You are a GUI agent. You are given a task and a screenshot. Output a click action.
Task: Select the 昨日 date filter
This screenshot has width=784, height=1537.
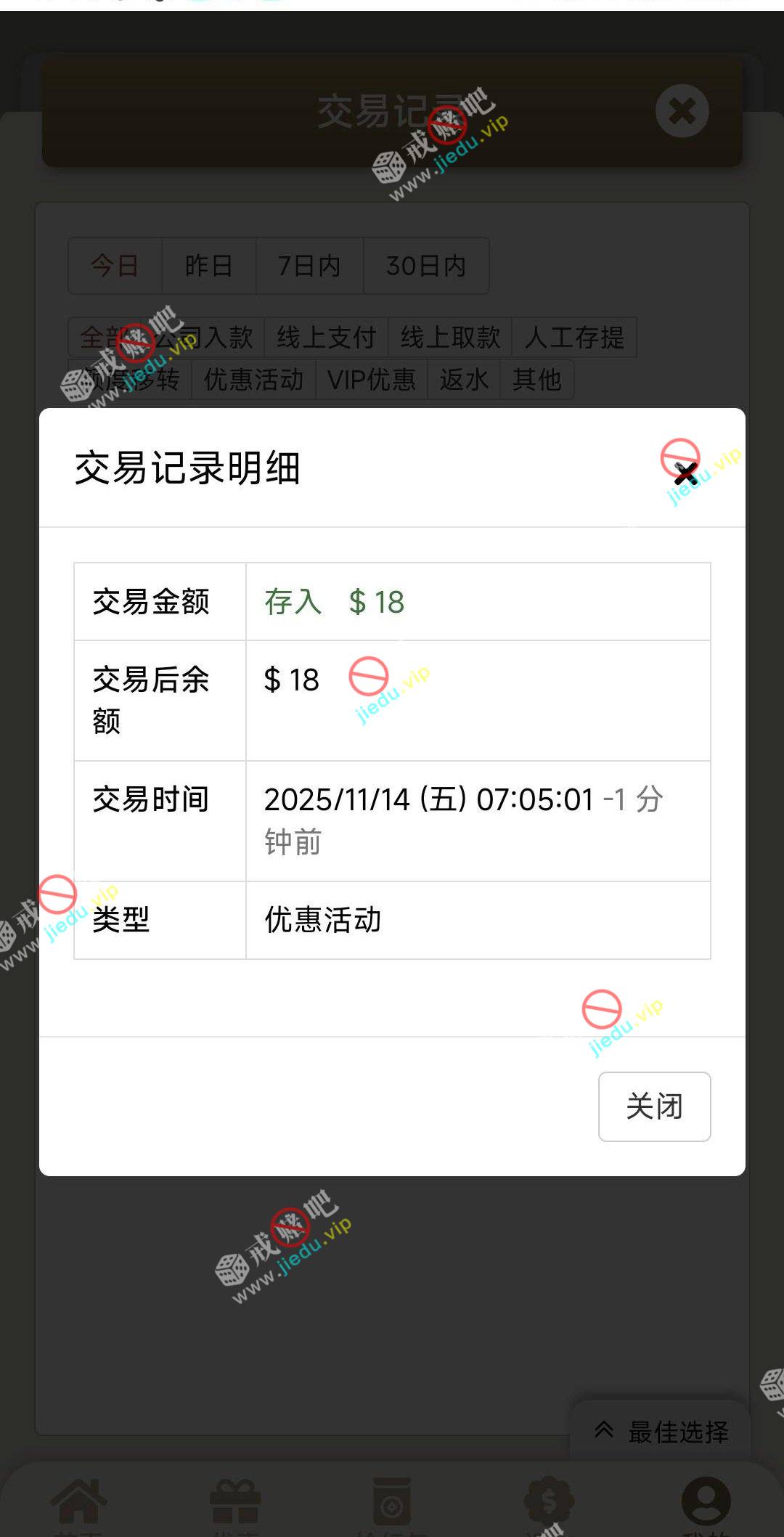pyautogui.click(x=208, y=266)
